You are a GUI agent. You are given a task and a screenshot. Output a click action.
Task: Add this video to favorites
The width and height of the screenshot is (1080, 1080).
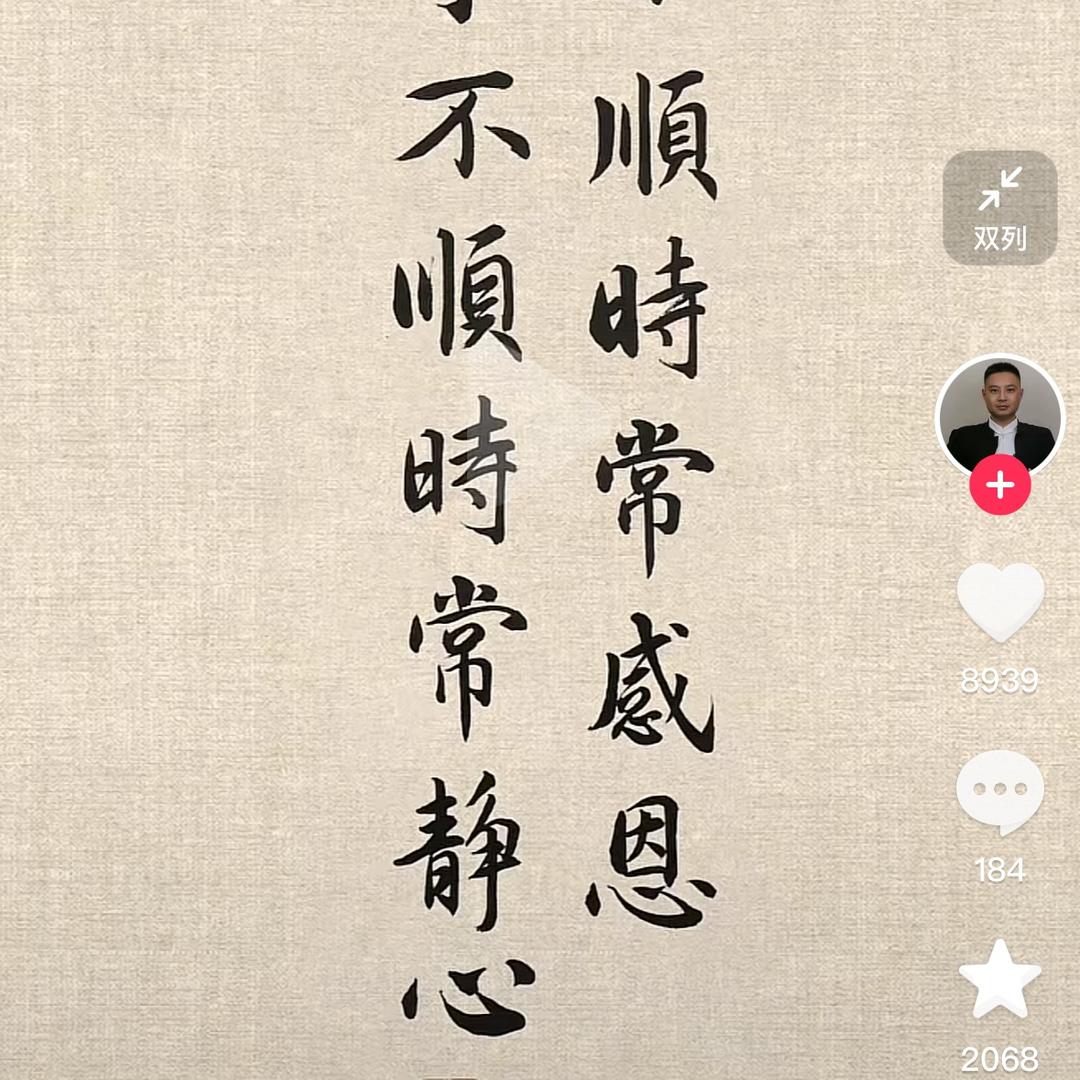(1000, 979)
